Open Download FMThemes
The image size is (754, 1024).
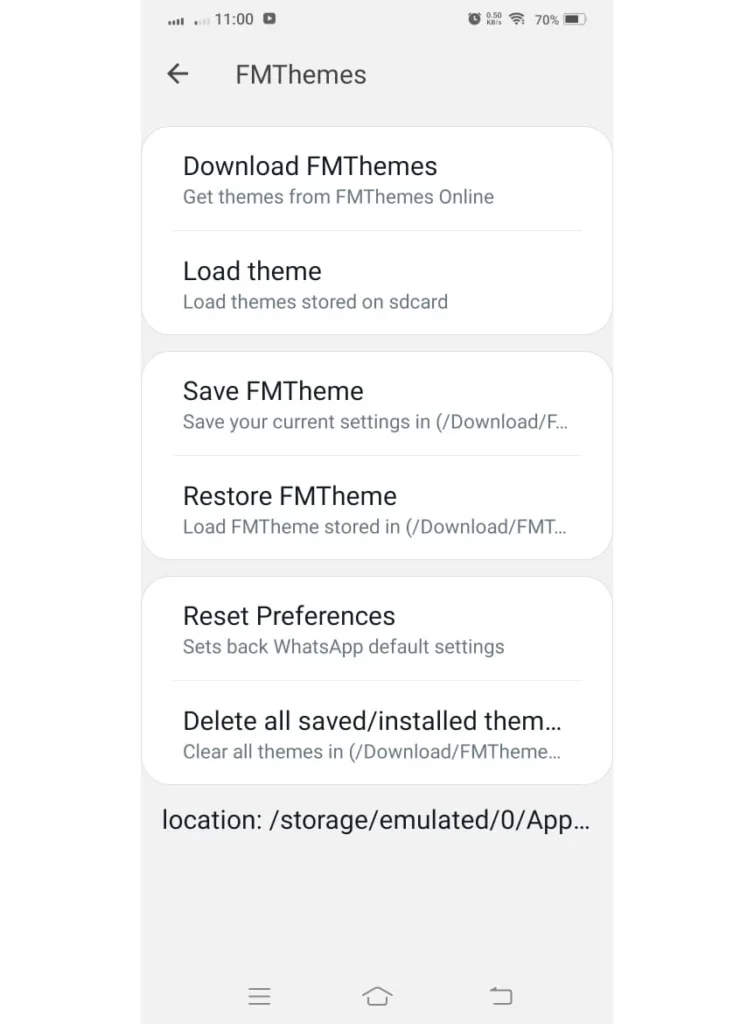pos(376,179)
